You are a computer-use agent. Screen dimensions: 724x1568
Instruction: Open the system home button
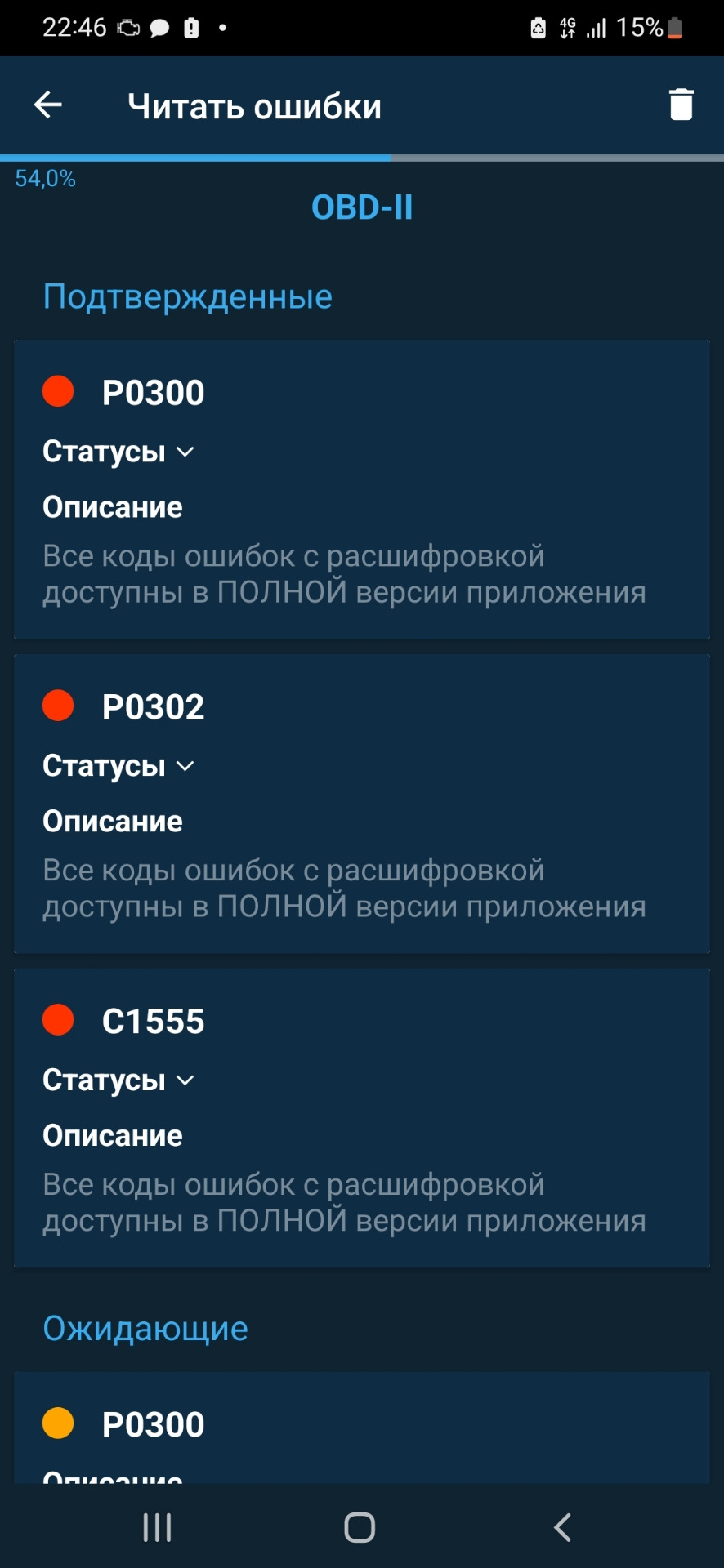pyautogui.click(x=360, y=1527)
